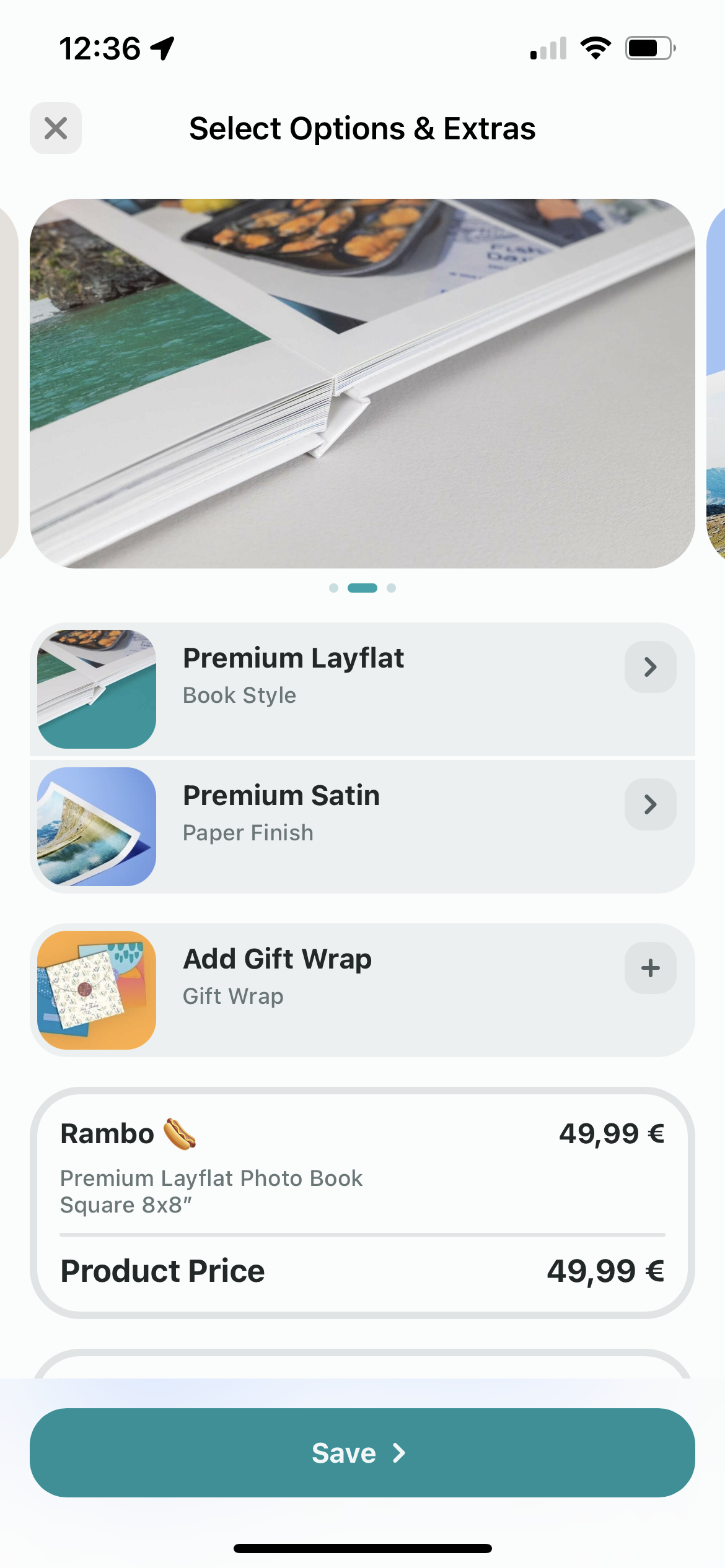This screenshot has width=725, height=1568.
Task: Jump to third carousel page dot
Action: (391, 588)
